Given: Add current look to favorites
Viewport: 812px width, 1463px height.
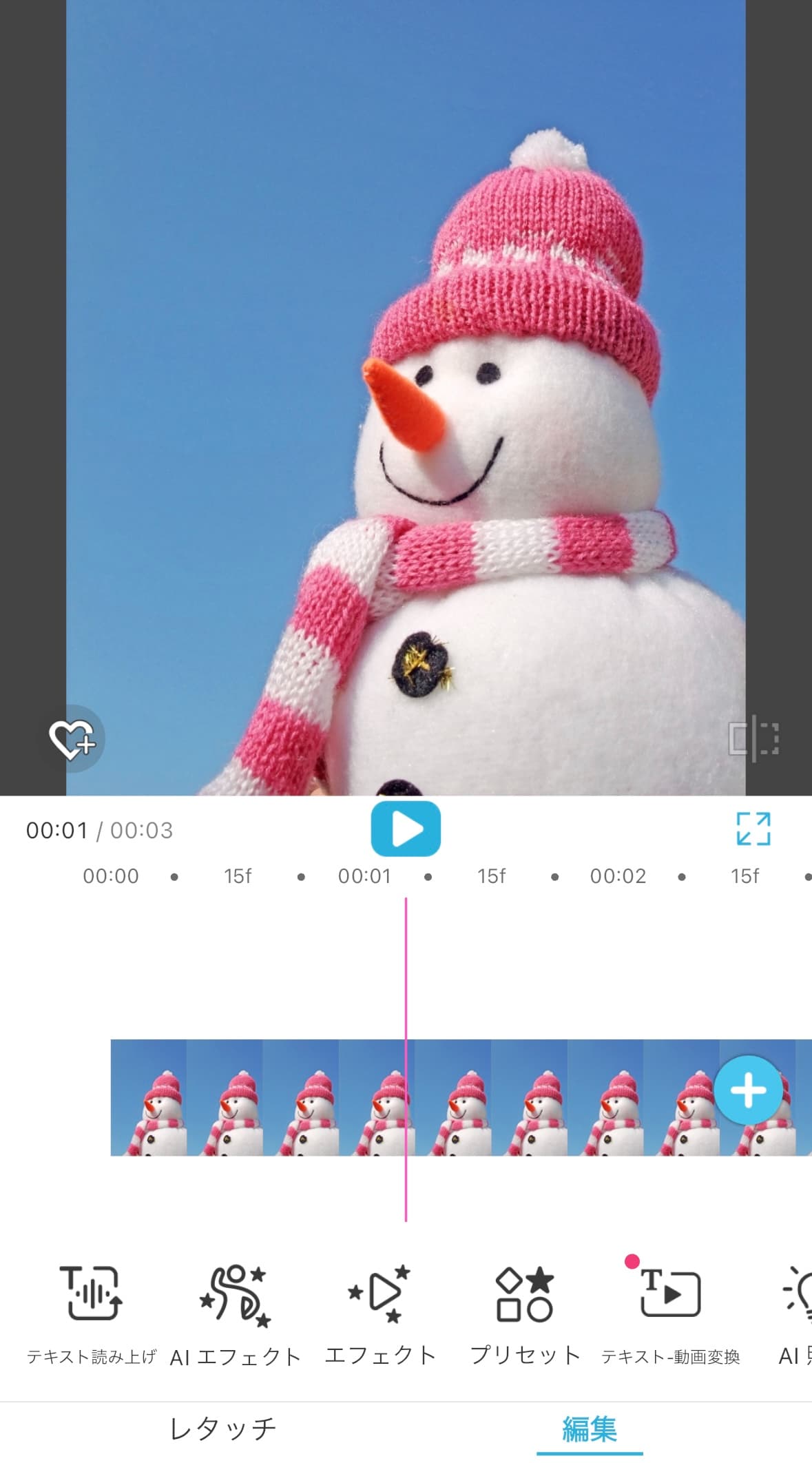Looking at the screenshot, I should point(72,739).
